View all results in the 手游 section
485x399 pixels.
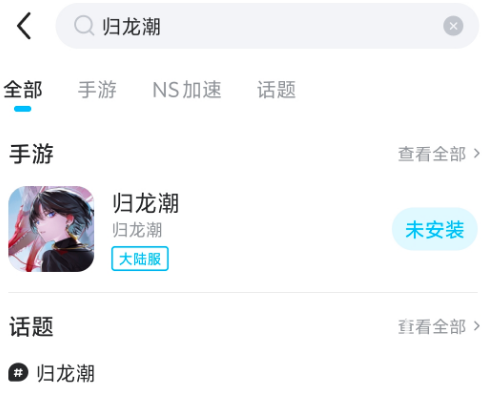439,154
